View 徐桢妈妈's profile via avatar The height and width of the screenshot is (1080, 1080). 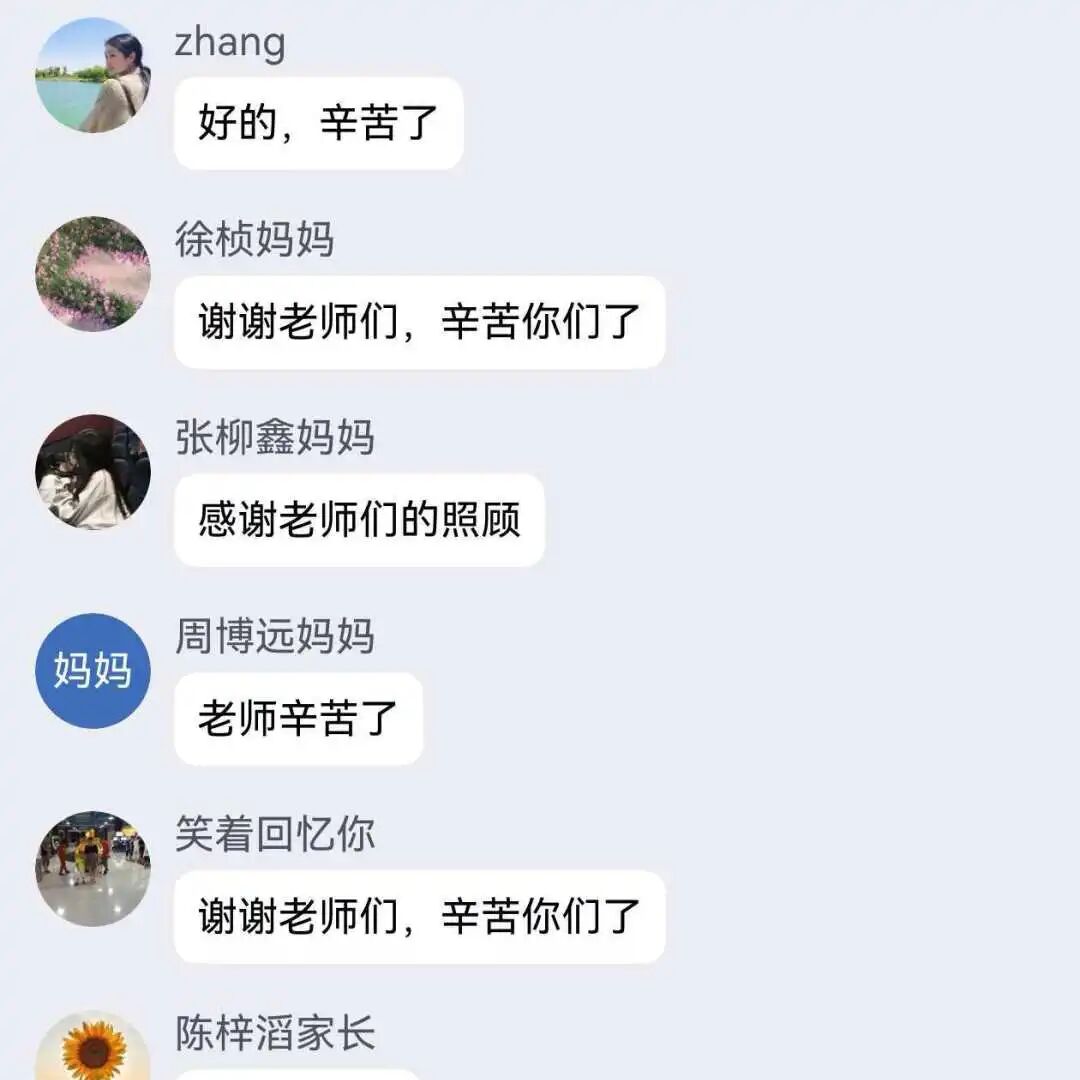(93, 273)
